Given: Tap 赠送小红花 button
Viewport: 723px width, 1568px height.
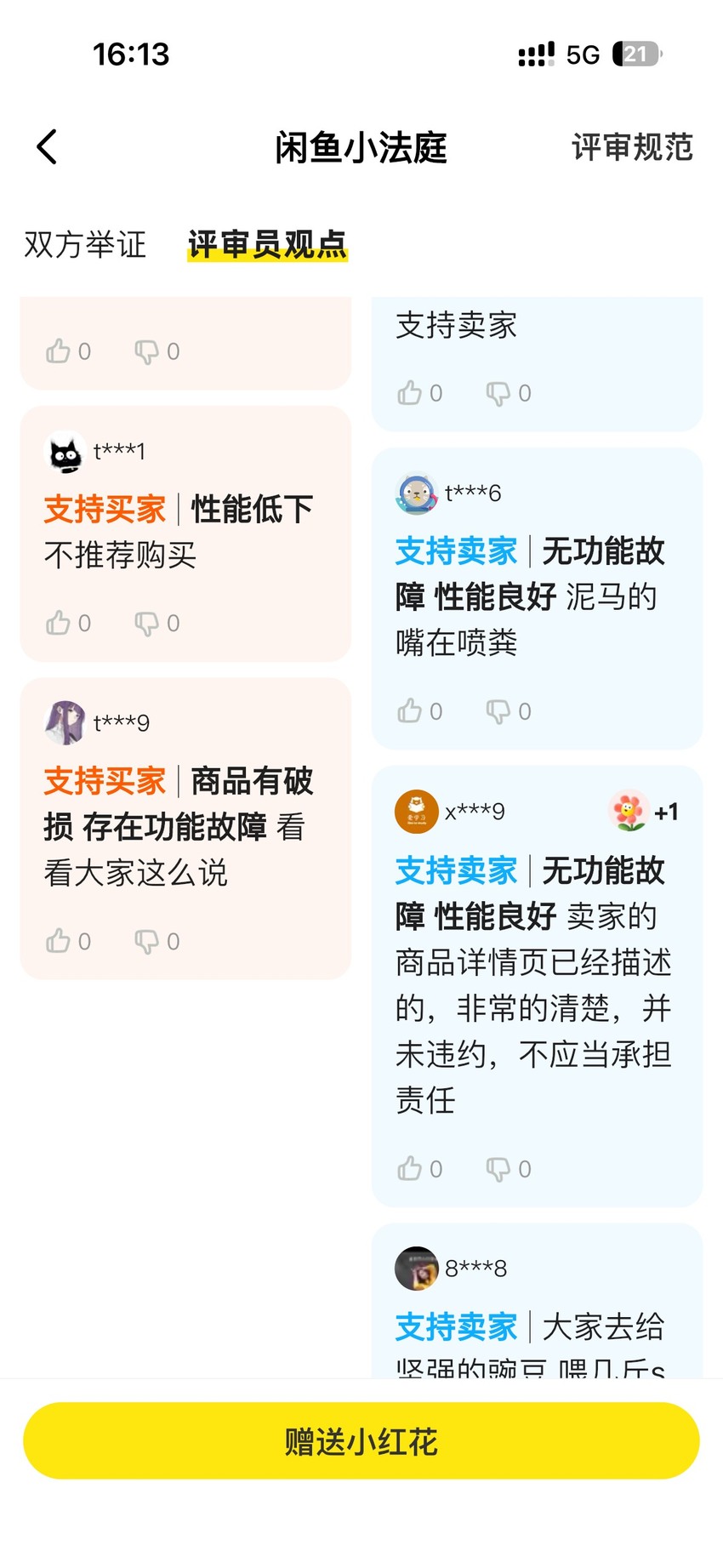Looking at the screenshot, I should (x=361, y=1441).
